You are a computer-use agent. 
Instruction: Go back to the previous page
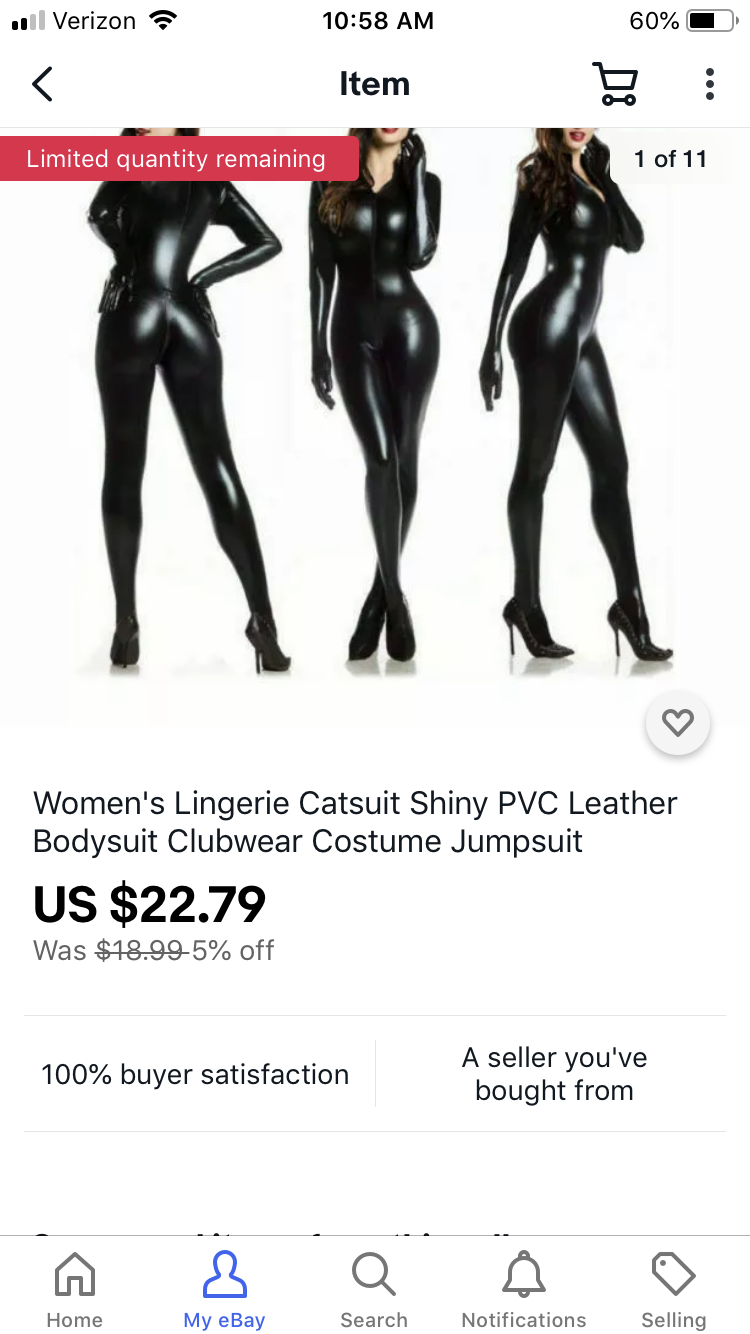pyautogui.click(x=42, y=84)
